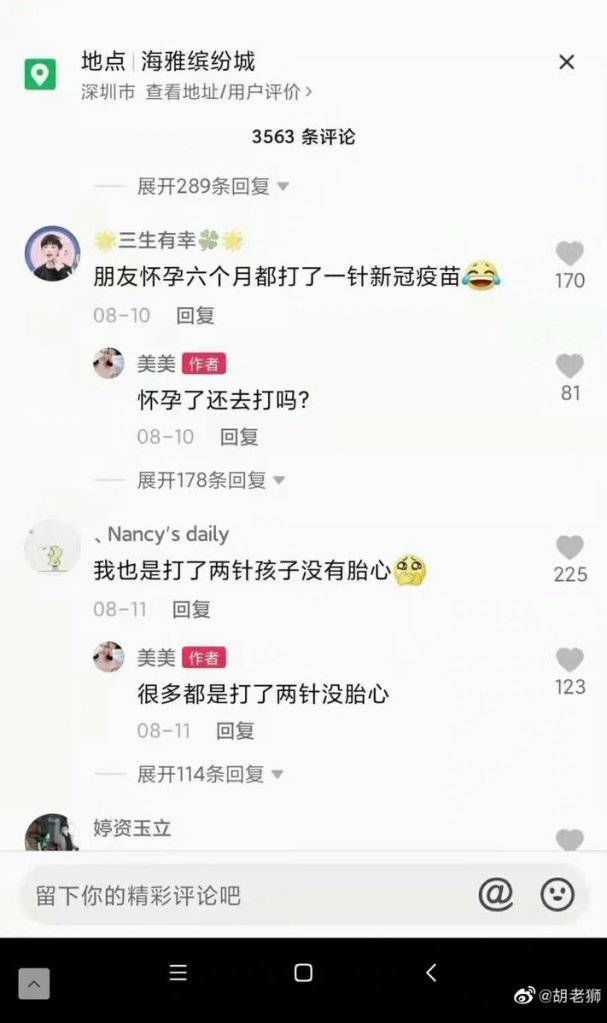Open 三生有幸's profile avatar
The width and height of the screenshot is (607, 1023).
pyautogui.click(x=52, y=253)
